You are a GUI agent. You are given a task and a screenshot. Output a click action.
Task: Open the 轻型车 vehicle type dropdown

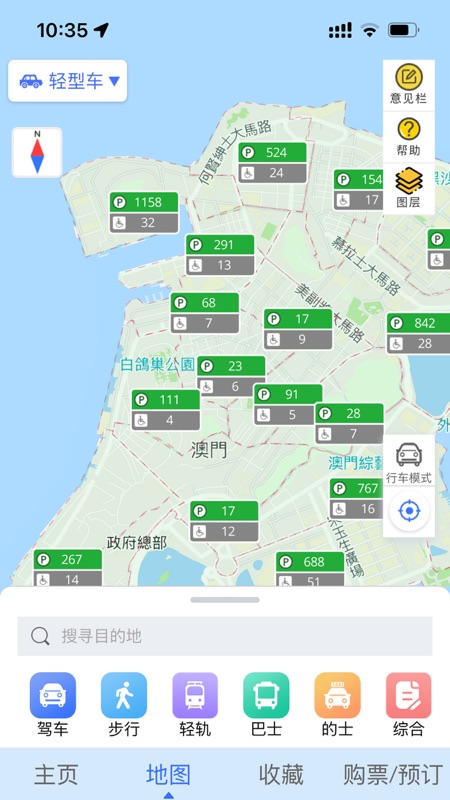point(67,81)
